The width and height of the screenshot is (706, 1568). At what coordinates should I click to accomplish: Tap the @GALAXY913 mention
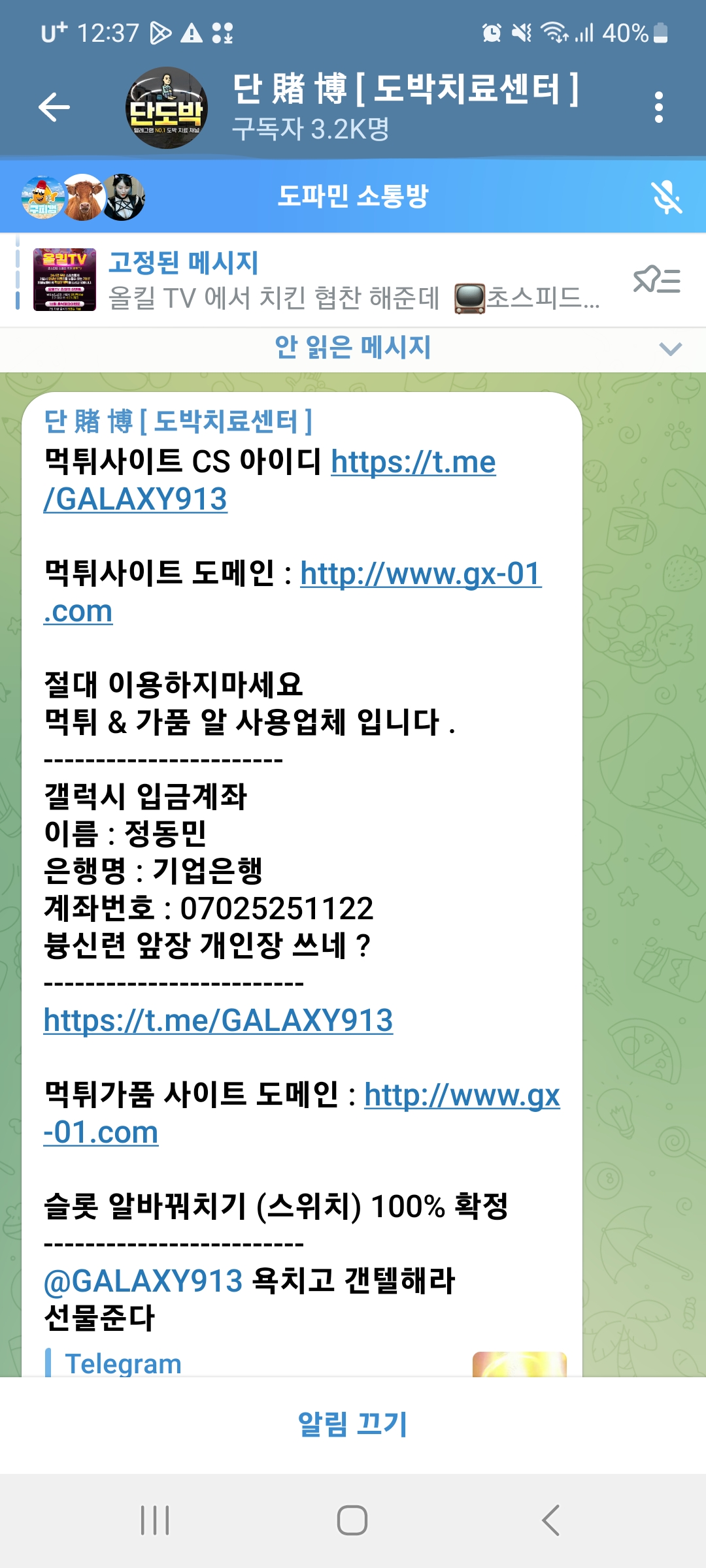point(143,1281)
